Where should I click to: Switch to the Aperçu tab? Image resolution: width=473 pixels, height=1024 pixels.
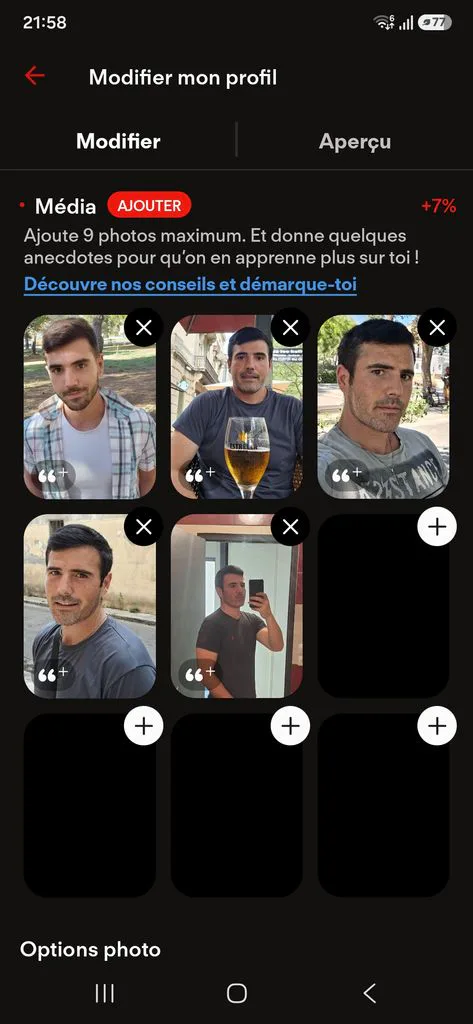pos(355,141)
